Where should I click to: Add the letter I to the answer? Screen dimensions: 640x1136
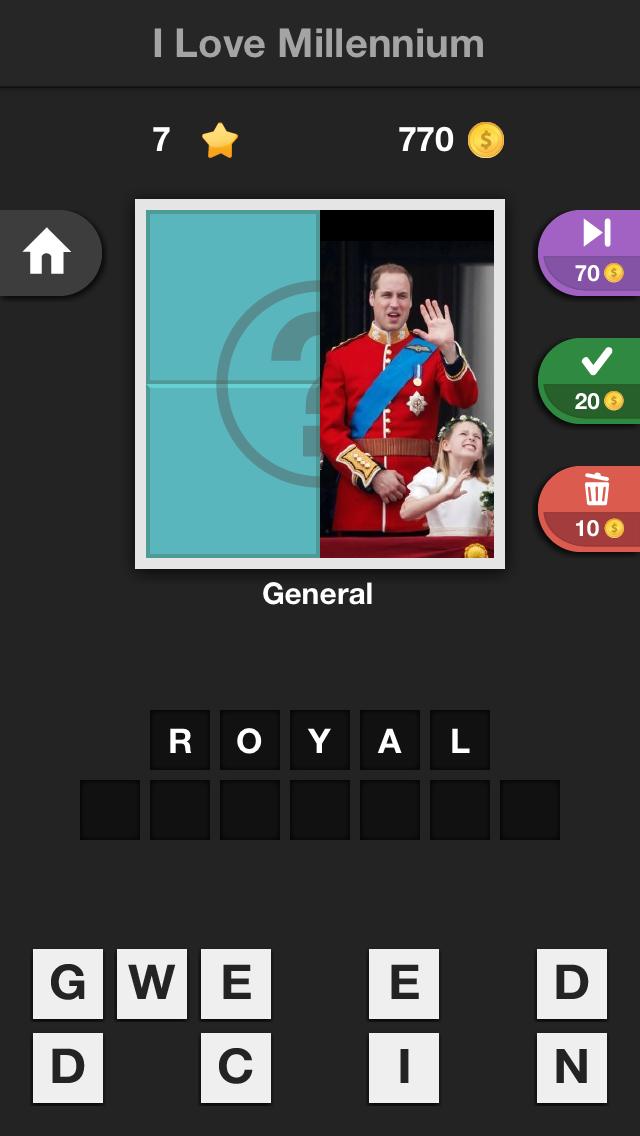[x=404, y=1068]
